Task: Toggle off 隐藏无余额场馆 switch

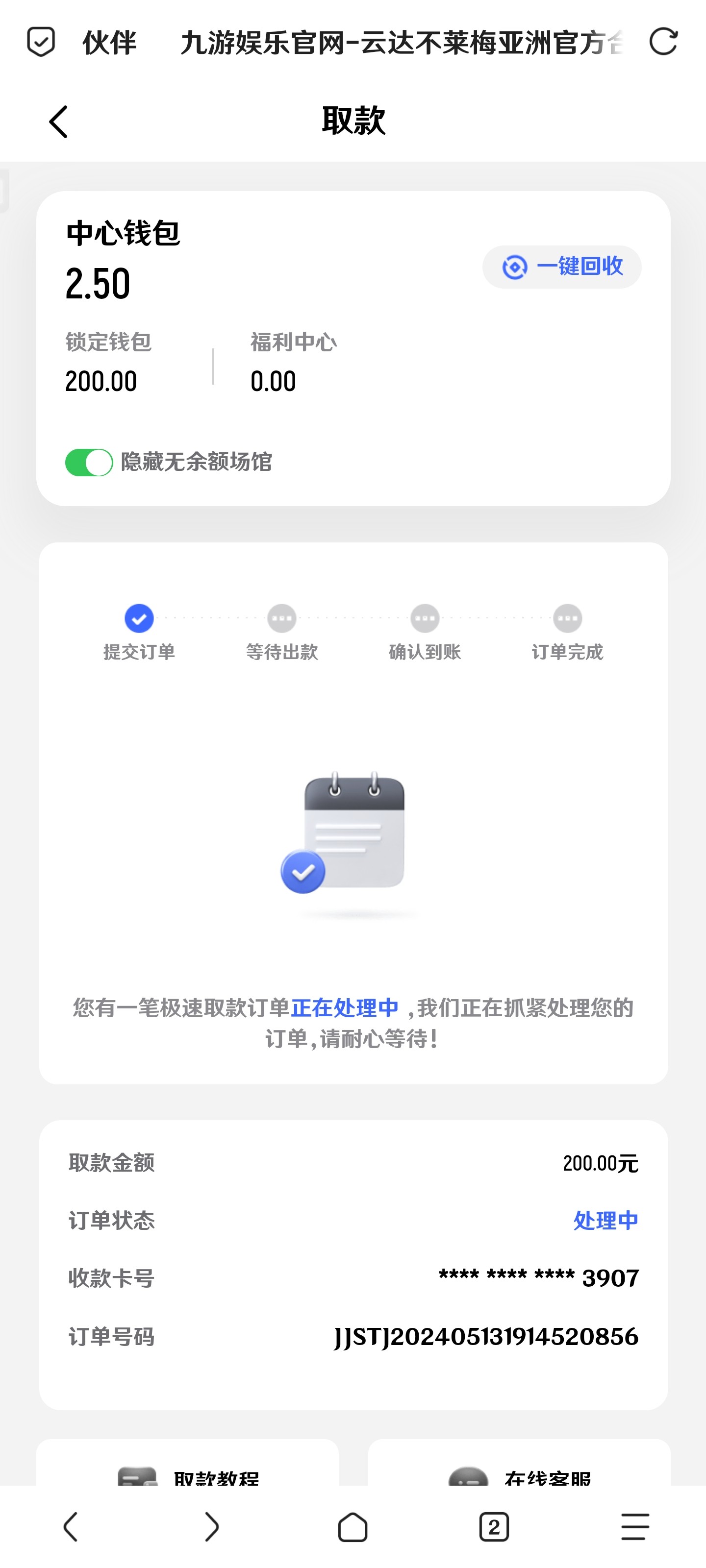Action: pos(89,462)
